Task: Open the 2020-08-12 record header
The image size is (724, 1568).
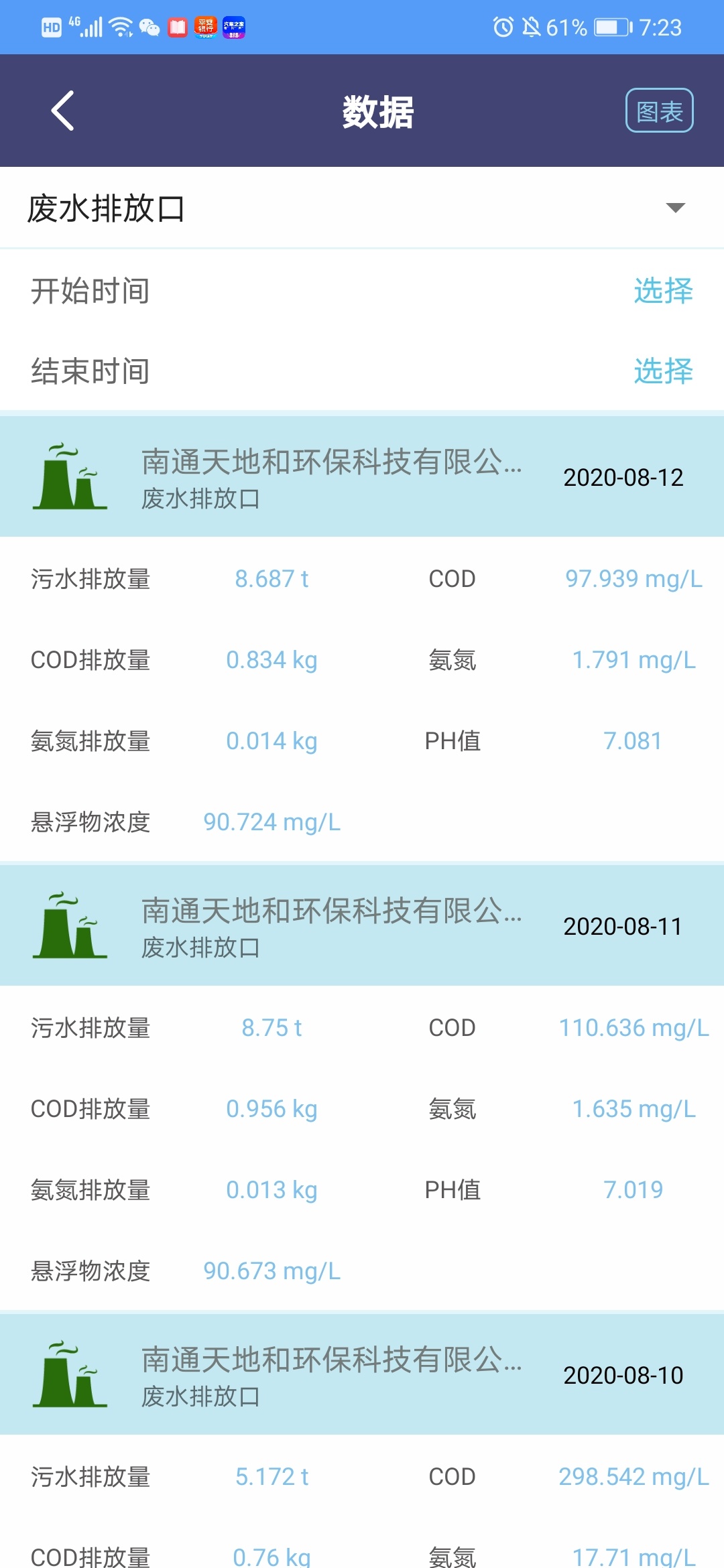Action: tap(362, 476)
